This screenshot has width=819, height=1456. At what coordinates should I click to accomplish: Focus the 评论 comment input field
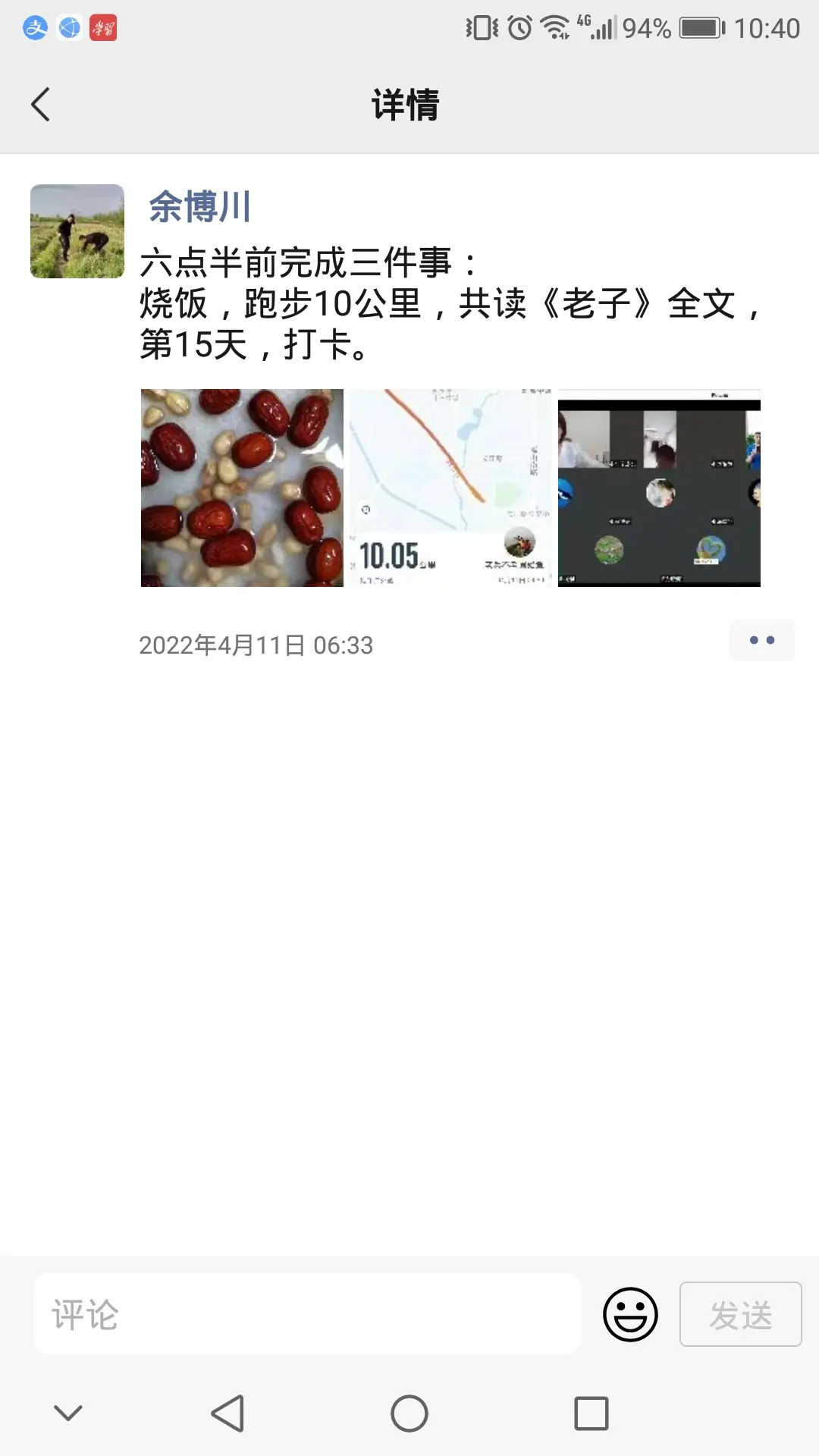(307, 1314)
